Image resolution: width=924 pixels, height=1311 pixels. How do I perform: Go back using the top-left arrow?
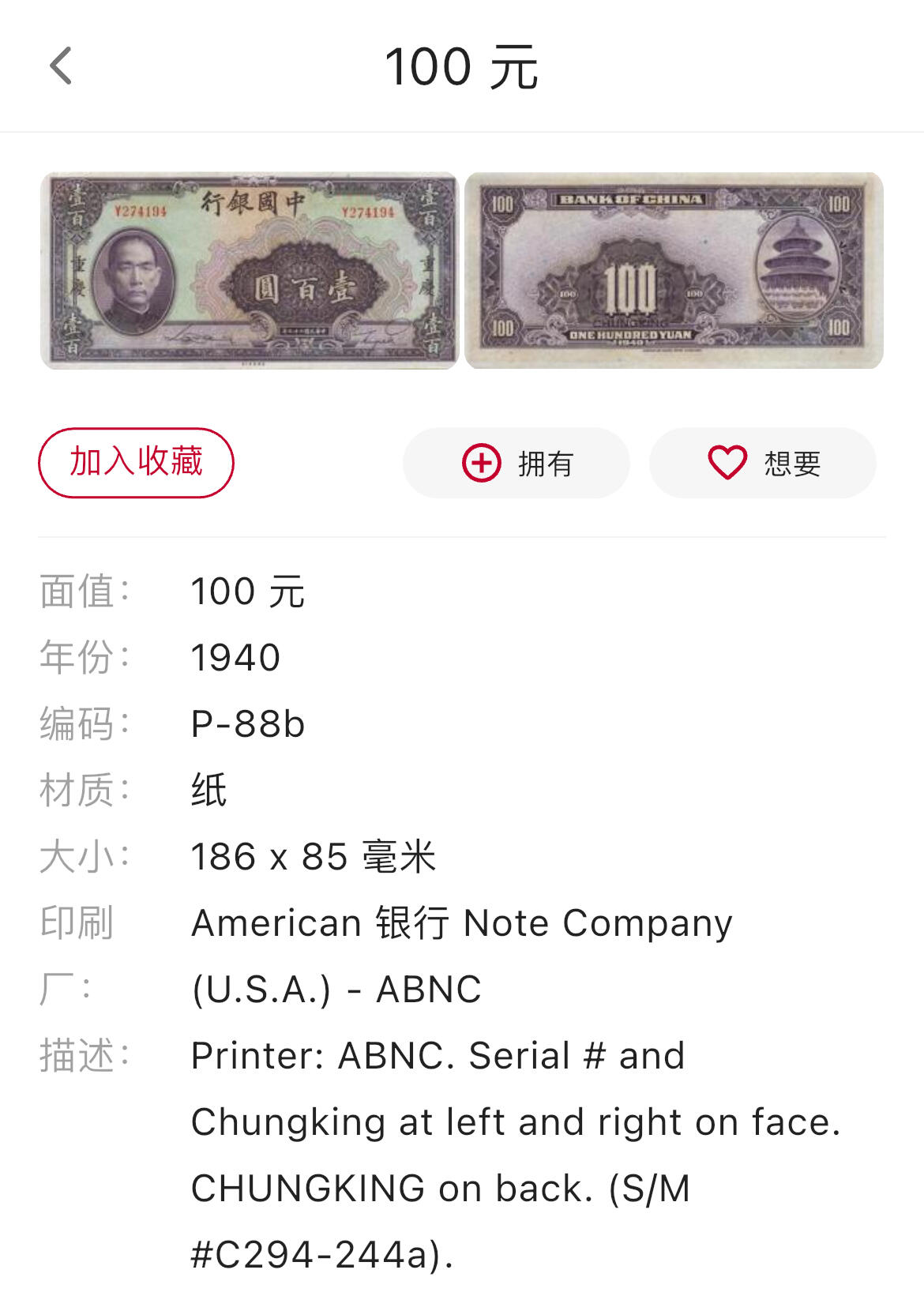(x=61, y=66)
